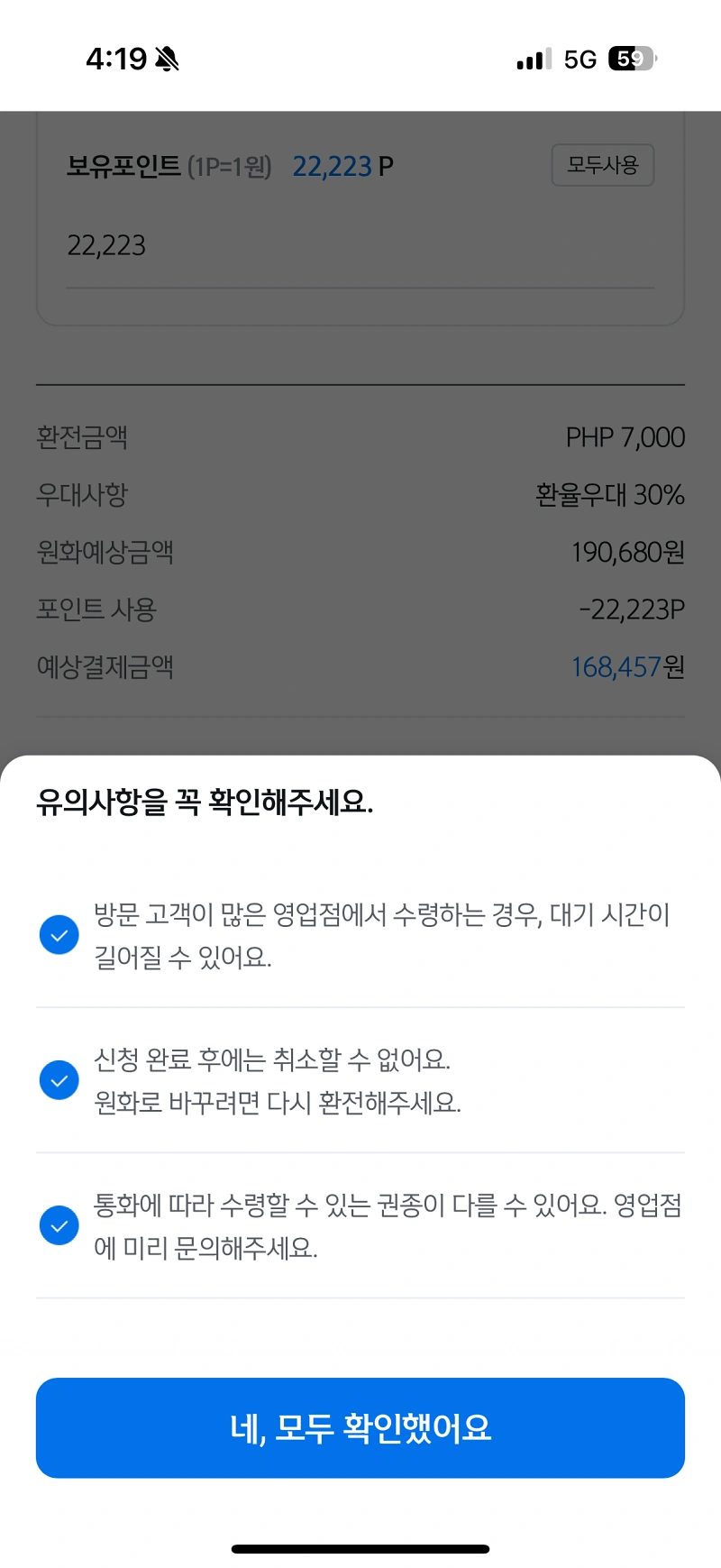Image resolution: width=721 pixels, height=1568 pixels.
Task: Tap the home indicator bar at bottom
Action: (x=360, y=1547)
